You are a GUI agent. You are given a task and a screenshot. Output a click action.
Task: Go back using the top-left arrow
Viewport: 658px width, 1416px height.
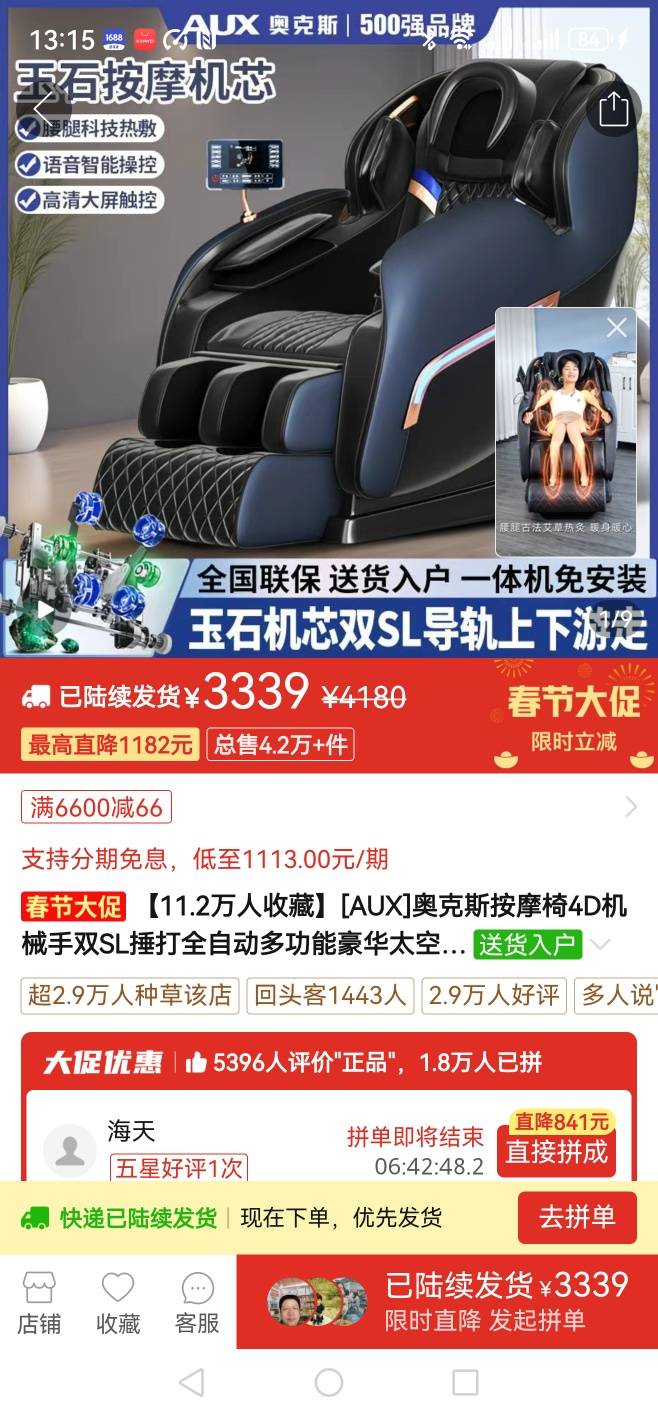tap(42, 109)
